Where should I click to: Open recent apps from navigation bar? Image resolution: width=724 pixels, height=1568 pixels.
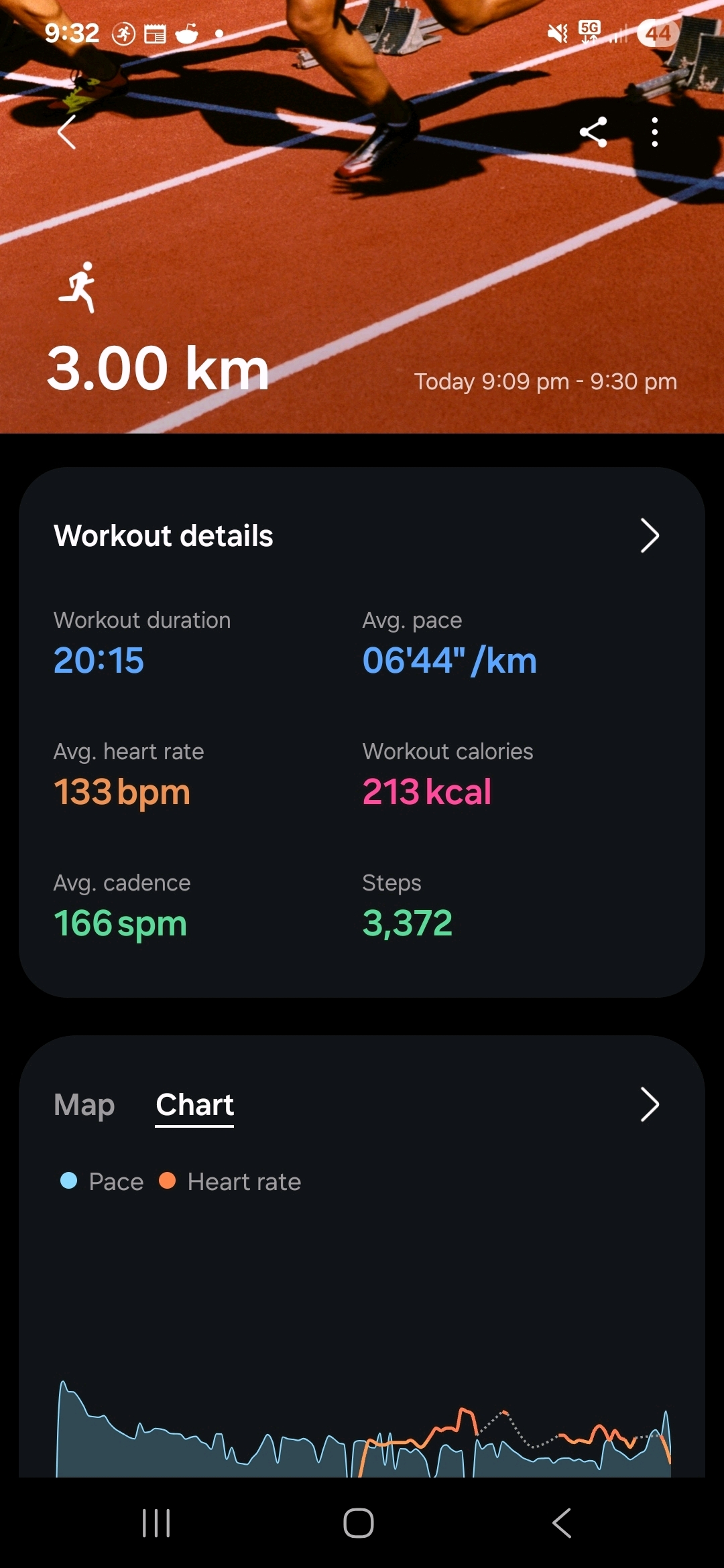[157, 1522]
